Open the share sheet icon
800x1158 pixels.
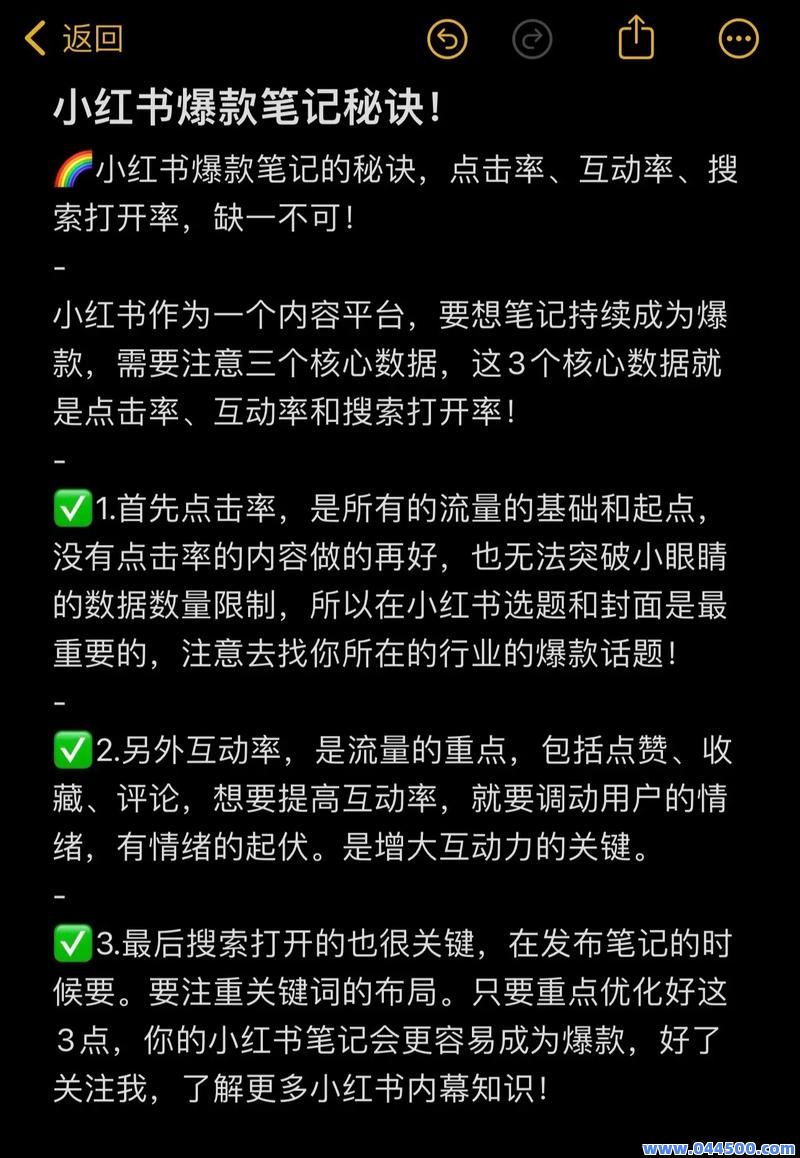636,38
